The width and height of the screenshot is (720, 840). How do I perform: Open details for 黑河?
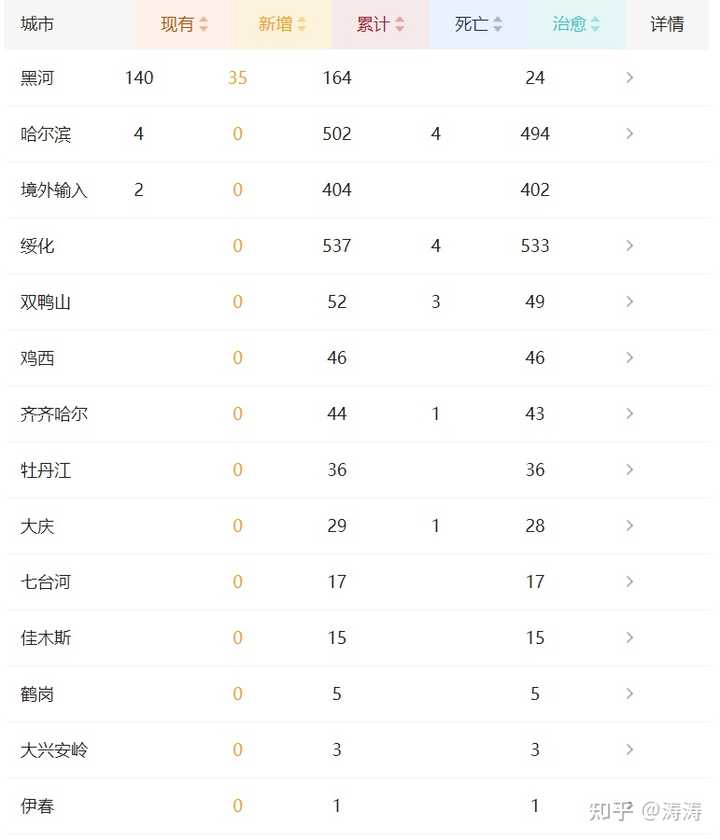click(630, 78)
